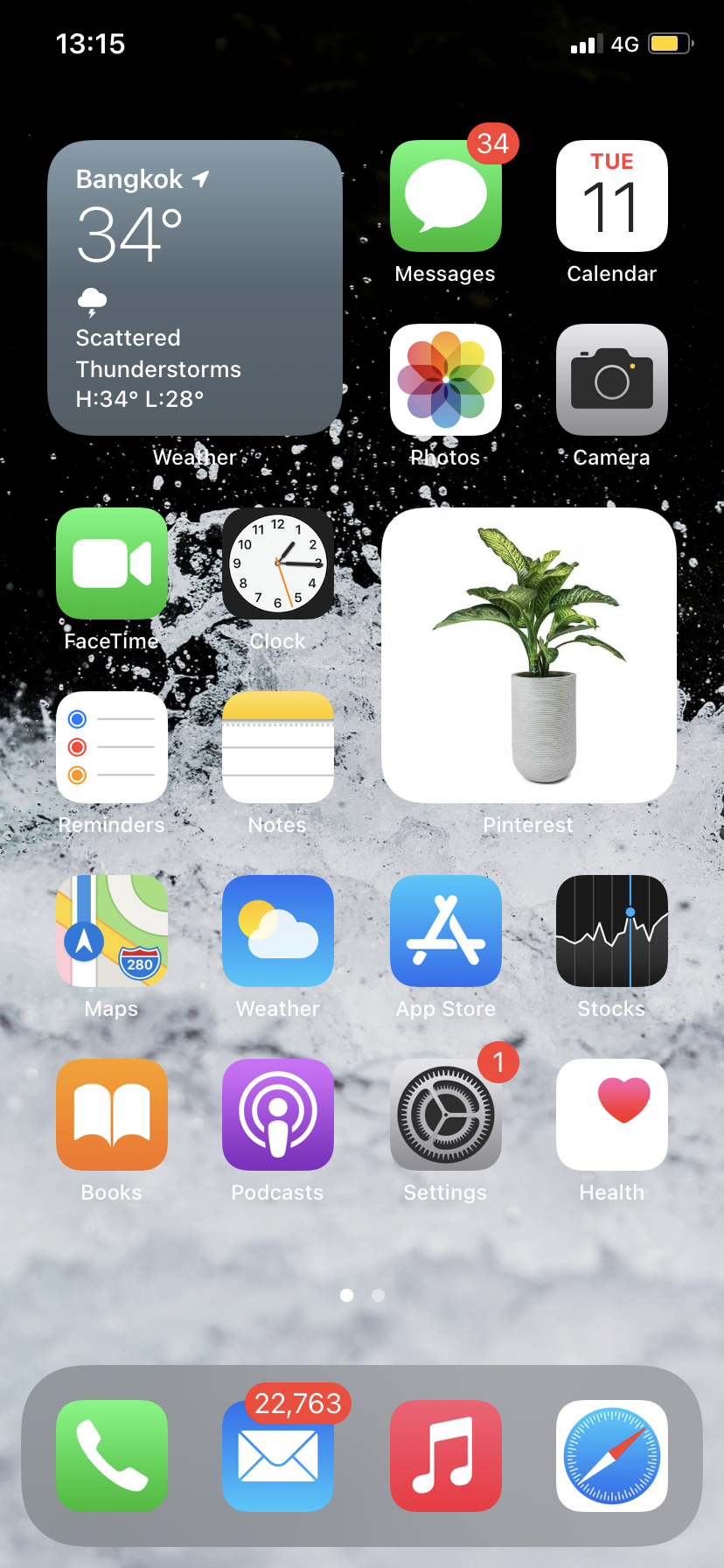Launch Podcasts
The height and width of the screenshot is (1568, 724).
coord(278,1116)
